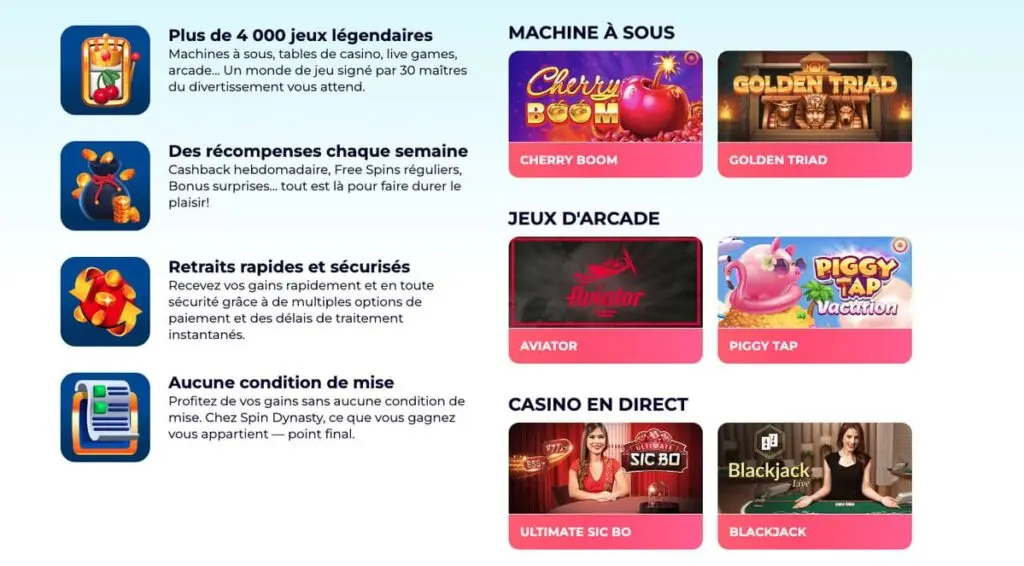
Task: Join the Ultimate Sic Bo live table
Action: click(x=605, y=485)
